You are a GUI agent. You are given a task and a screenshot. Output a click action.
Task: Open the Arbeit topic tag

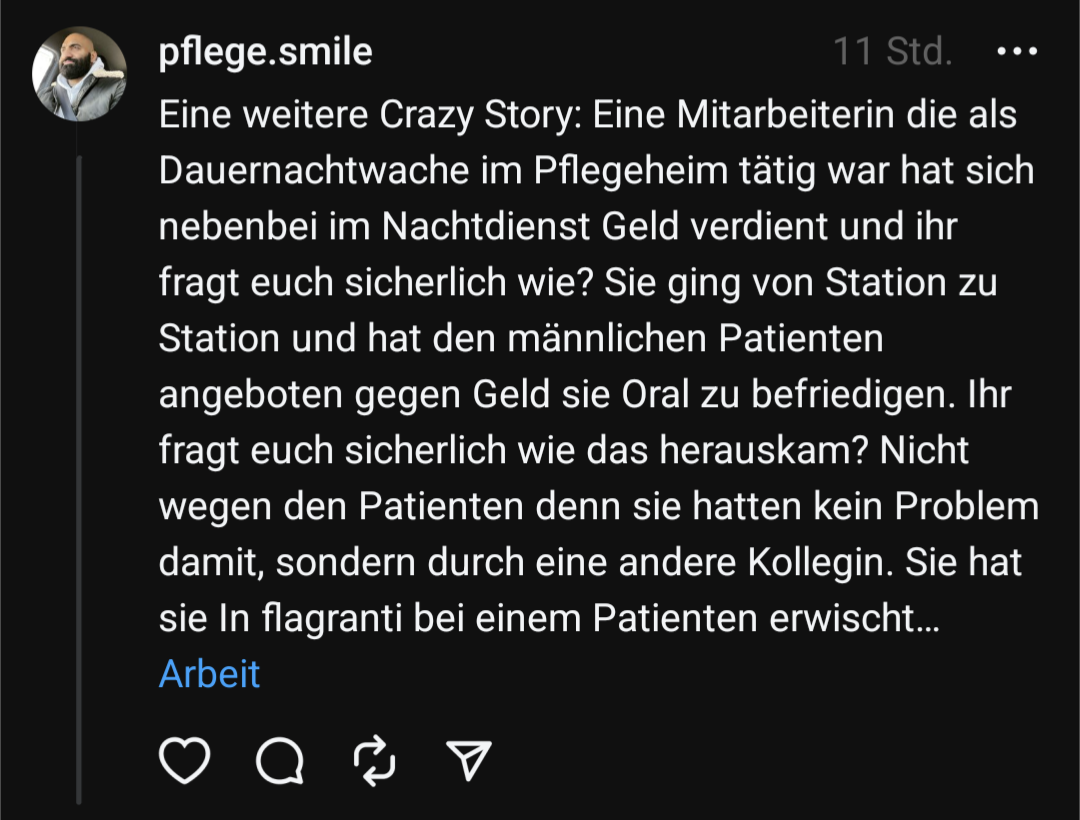[209, 674]
